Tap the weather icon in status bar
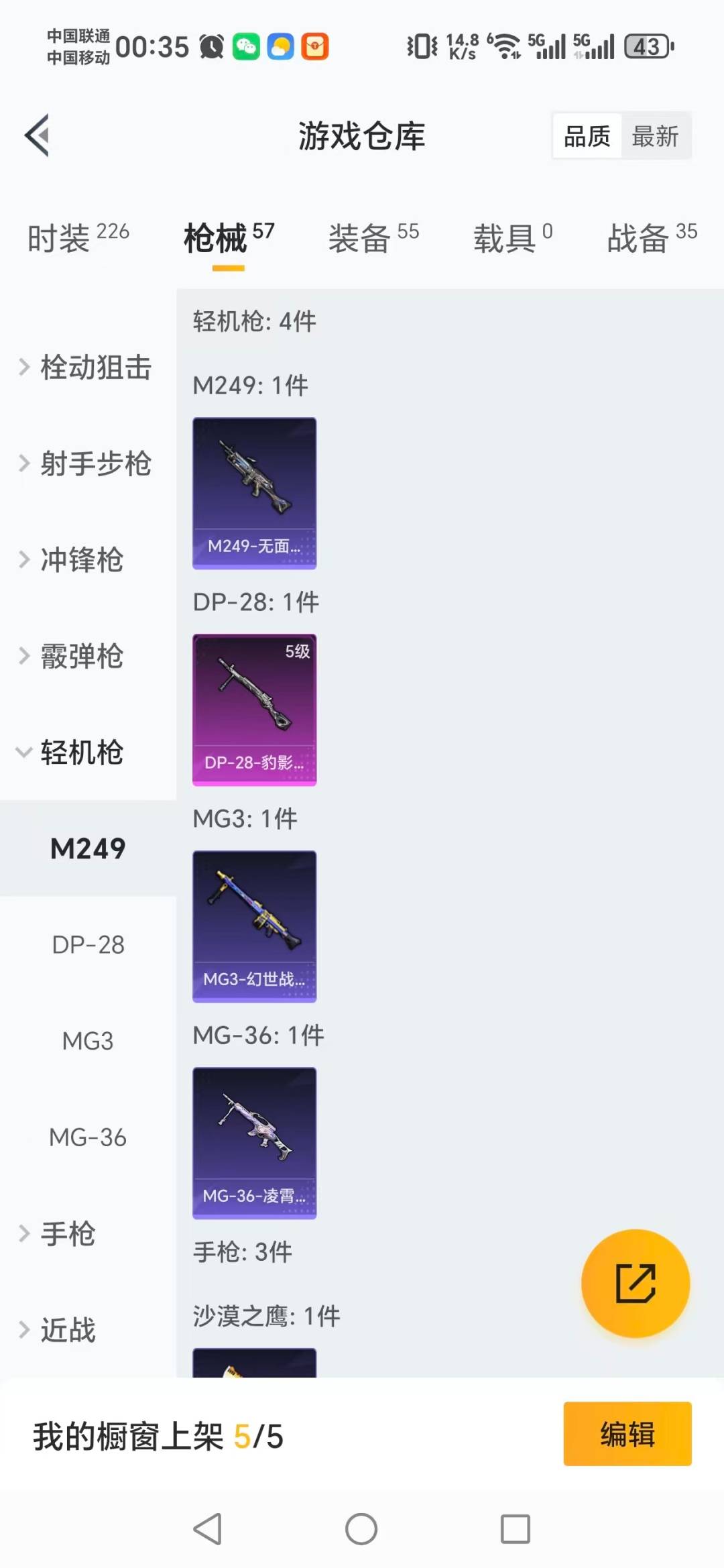This screenshot has height=1568, width=724. pos(282,47)
